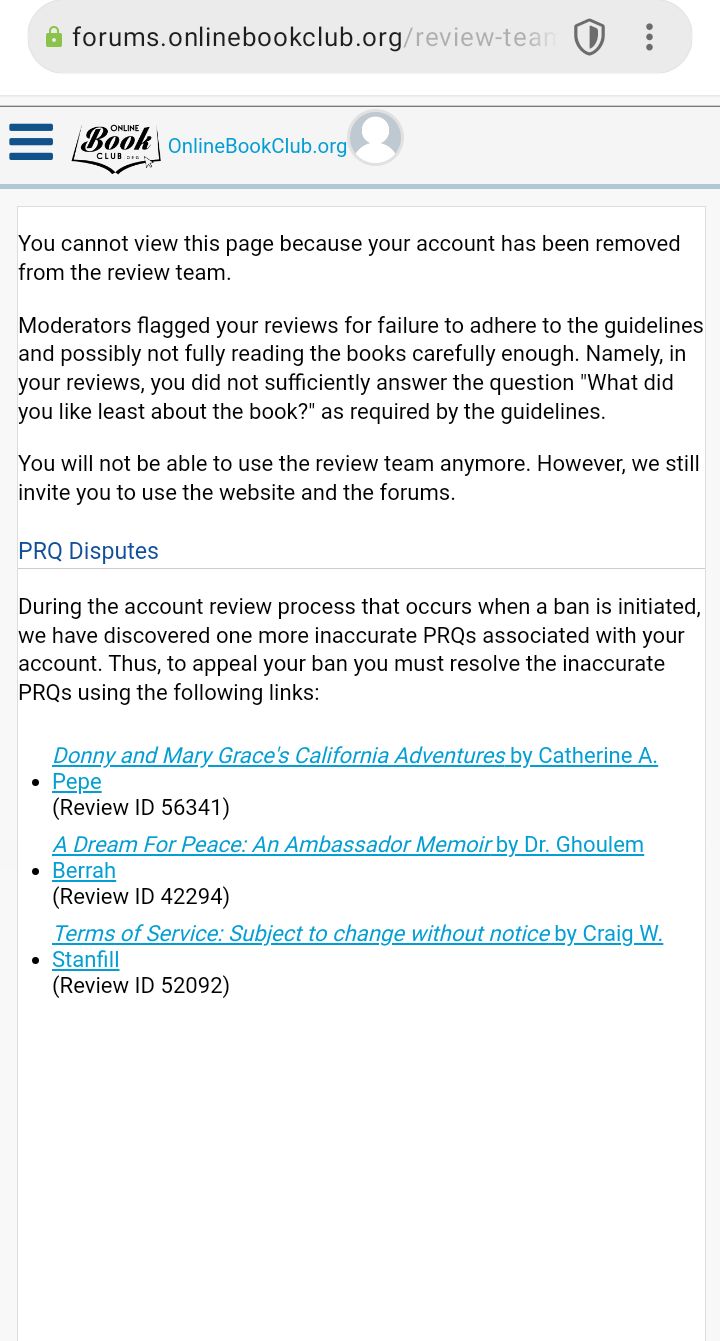Open the browser overflow menu
Image resolution: width=720 pixels, height=1341 pixels.
click(x=649, y=38)
